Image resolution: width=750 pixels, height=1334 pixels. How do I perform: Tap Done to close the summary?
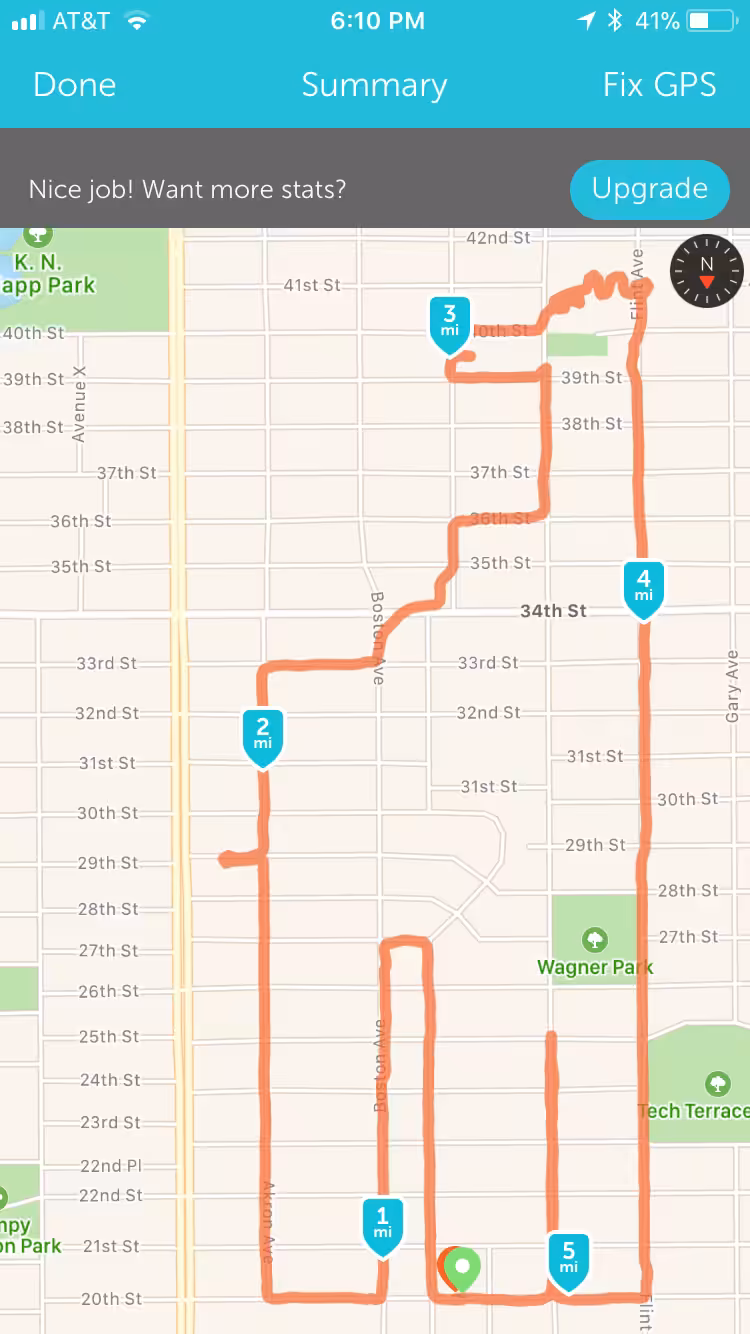click(x=75, y=85)
